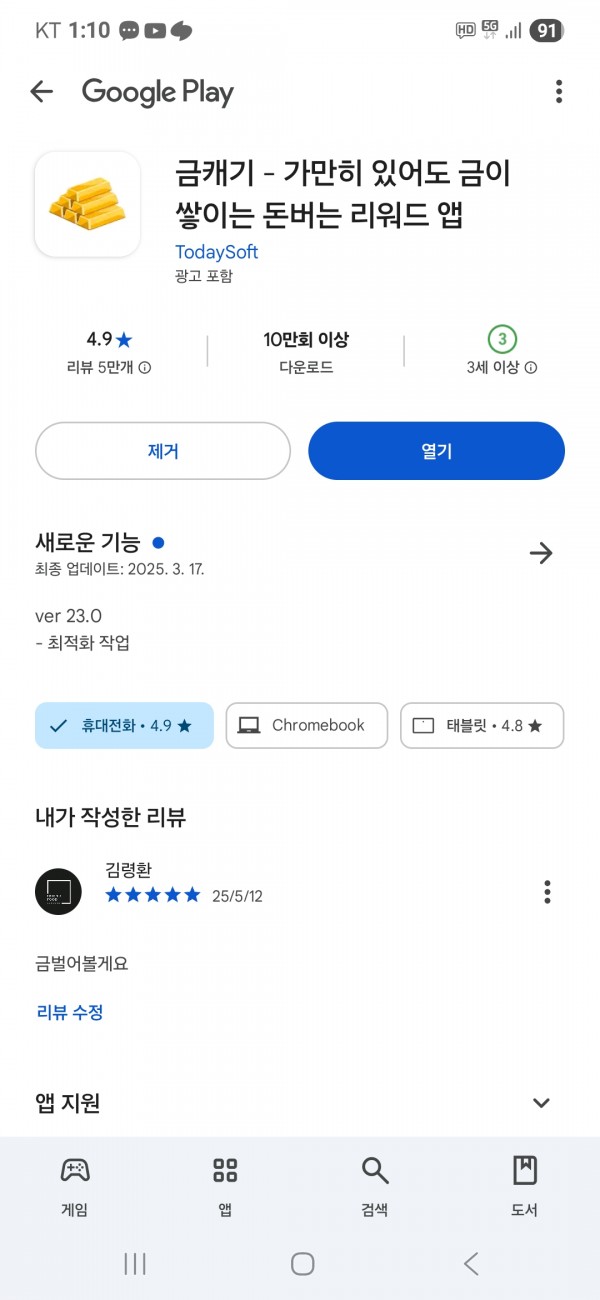Tap 열기 to open the app
This screenshot has width=600, height=1300.
tap(436, 451)
